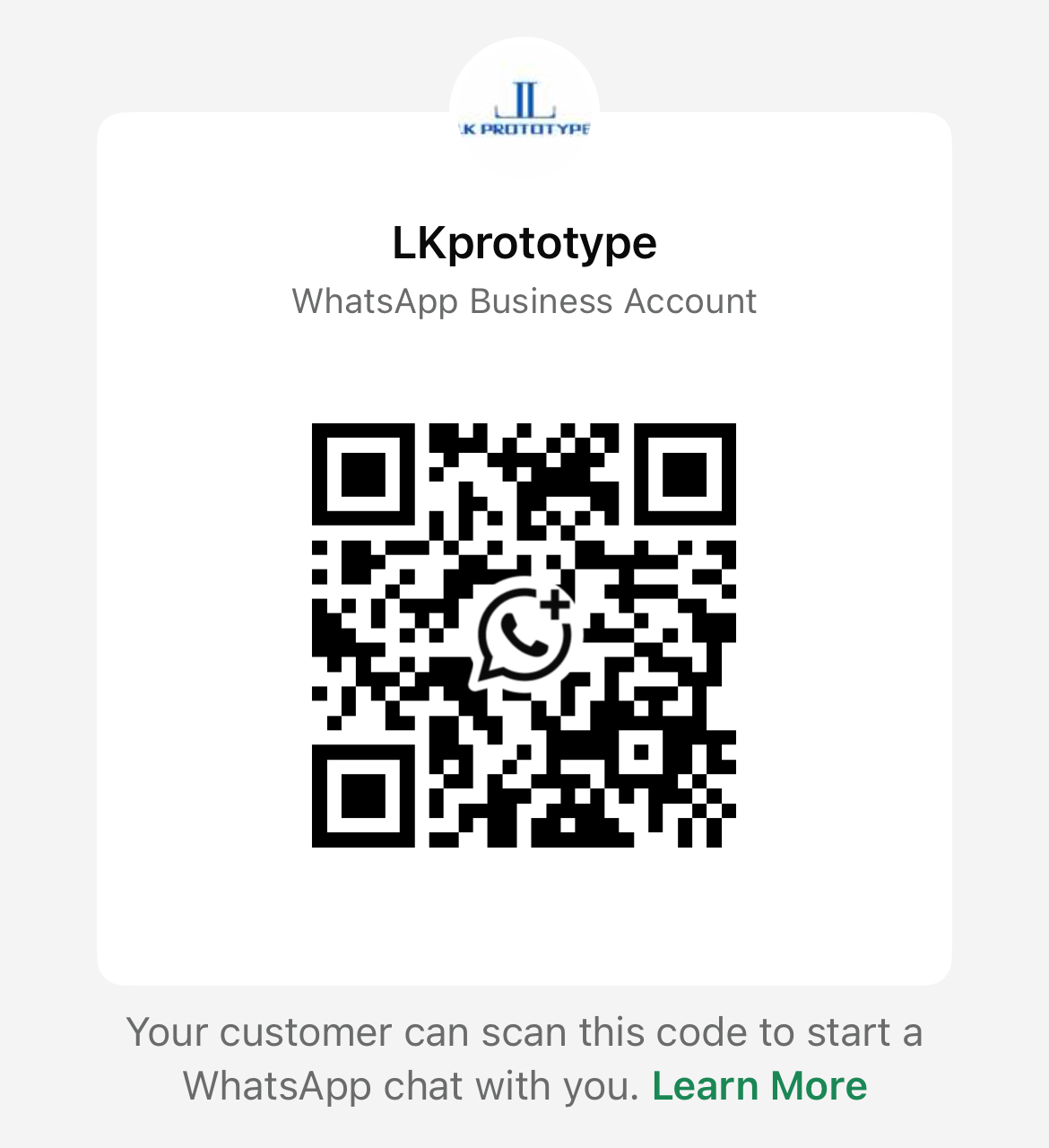
Task: Click the green Learn More text
Action: point(759,1085)
